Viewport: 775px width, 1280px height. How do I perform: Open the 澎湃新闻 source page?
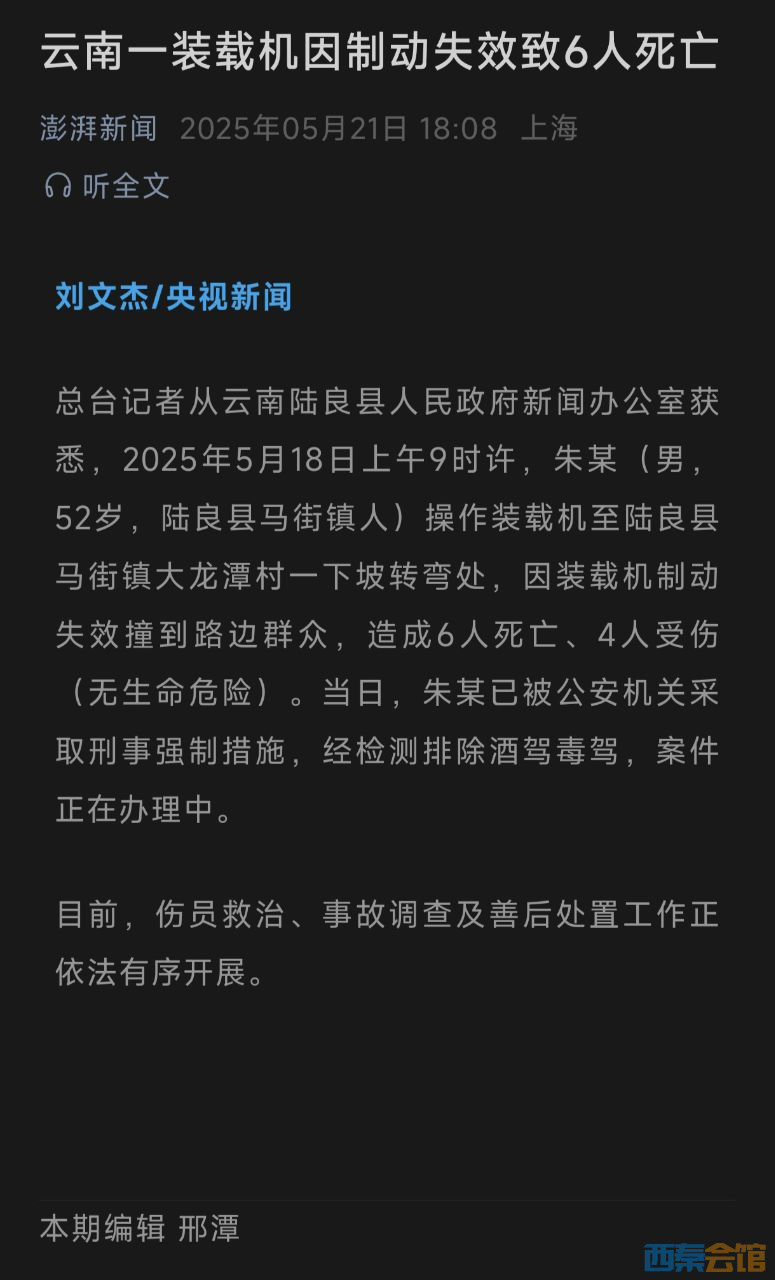[x=98, y=128]
